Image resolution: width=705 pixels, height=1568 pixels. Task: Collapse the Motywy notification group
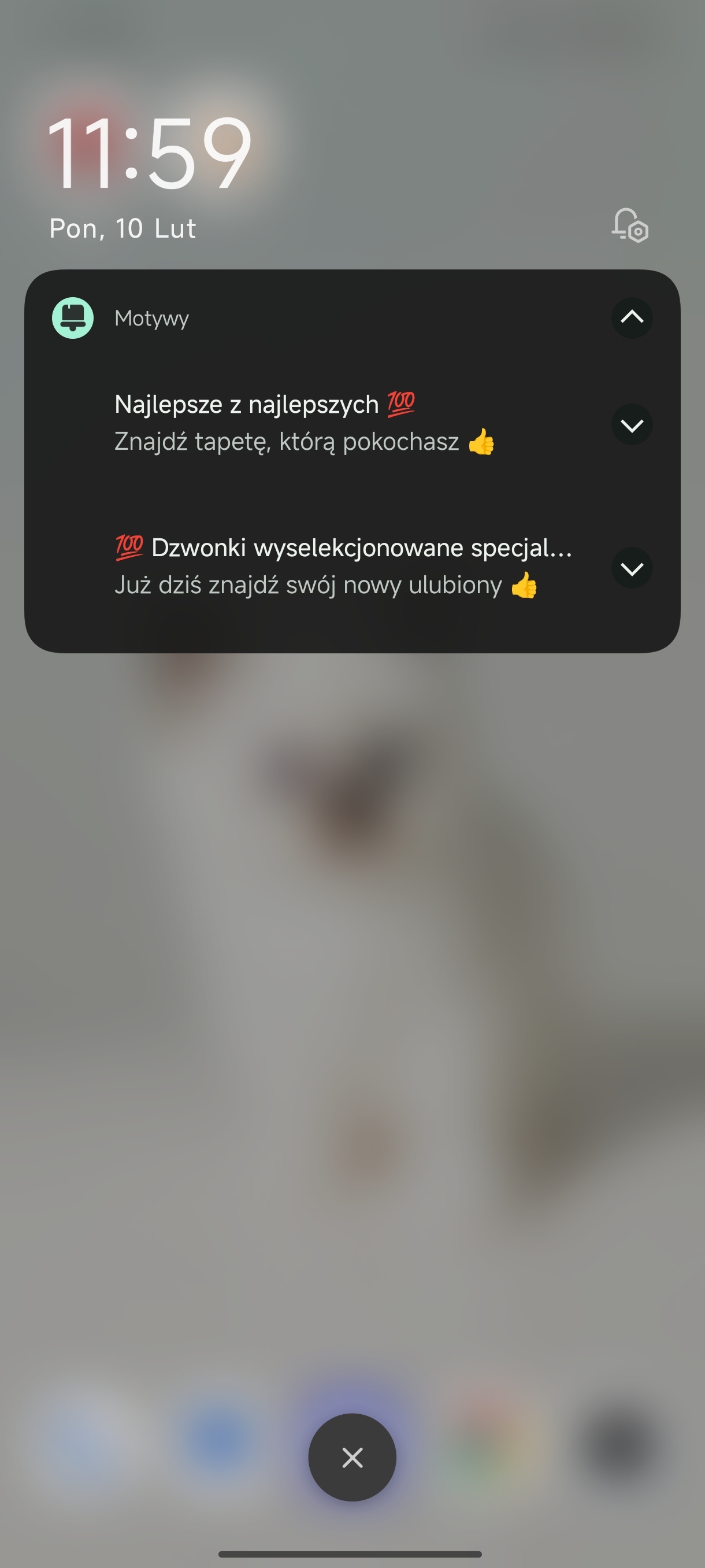[x=632, y=317]
